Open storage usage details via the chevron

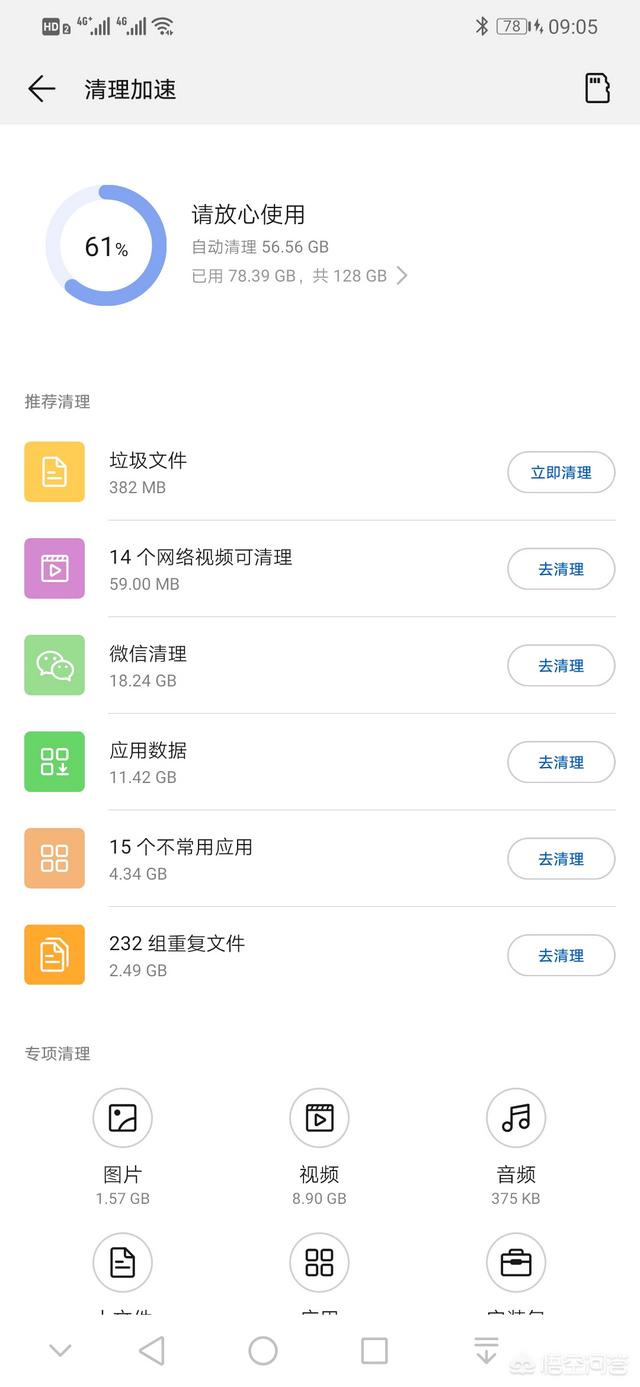point(402,276)
